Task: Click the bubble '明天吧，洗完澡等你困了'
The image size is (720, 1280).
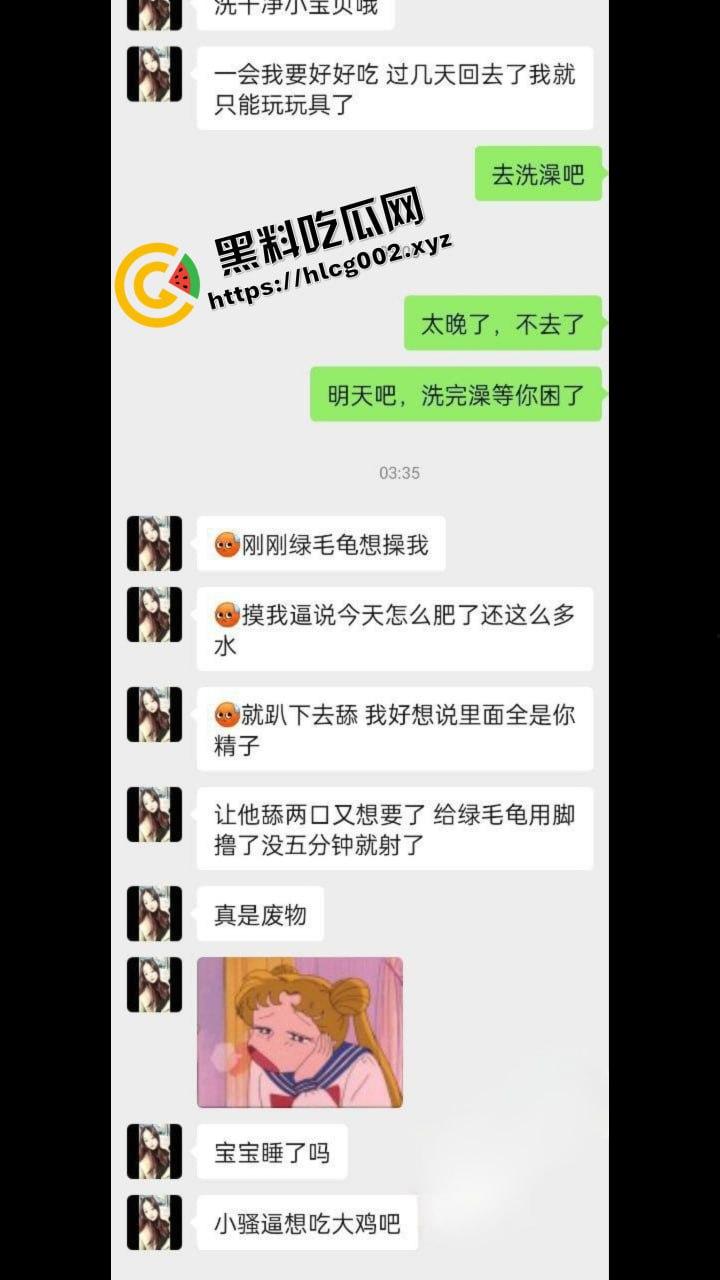Action: point(455,393)
